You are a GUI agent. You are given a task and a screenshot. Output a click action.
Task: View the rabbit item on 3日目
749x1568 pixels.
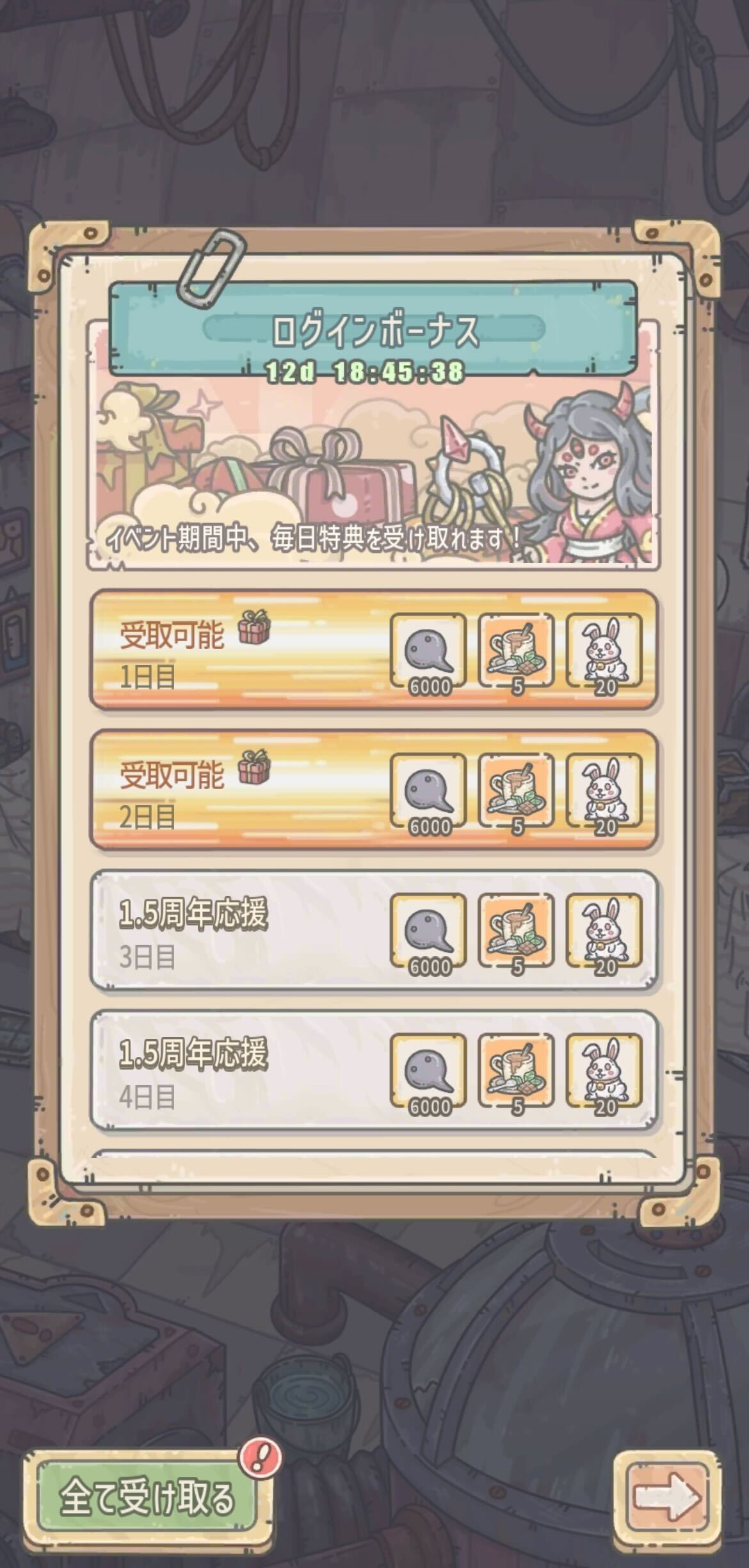tap(604, 931)
